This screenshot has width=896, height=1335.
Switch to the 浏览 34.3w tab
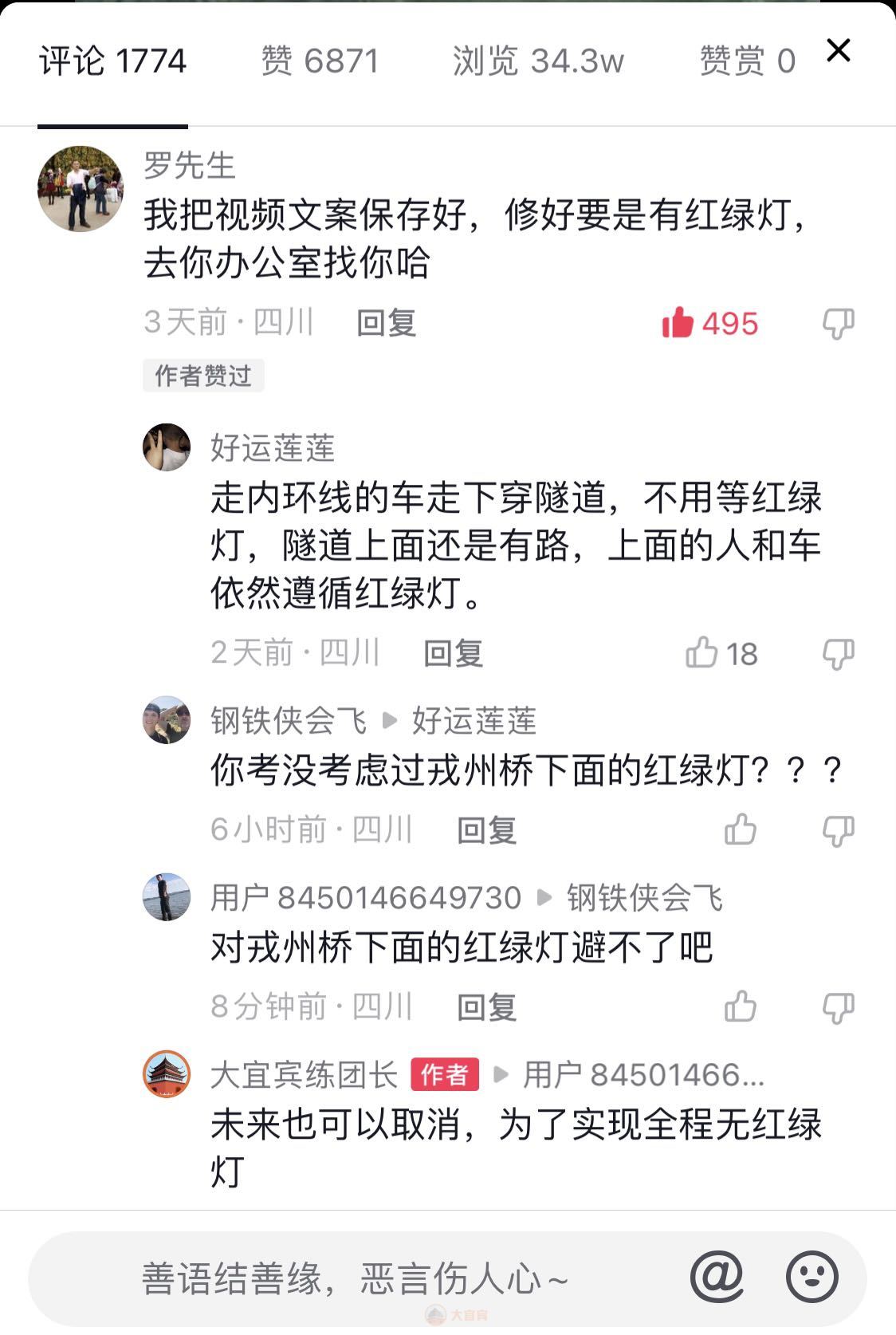(x=538, y=61)
